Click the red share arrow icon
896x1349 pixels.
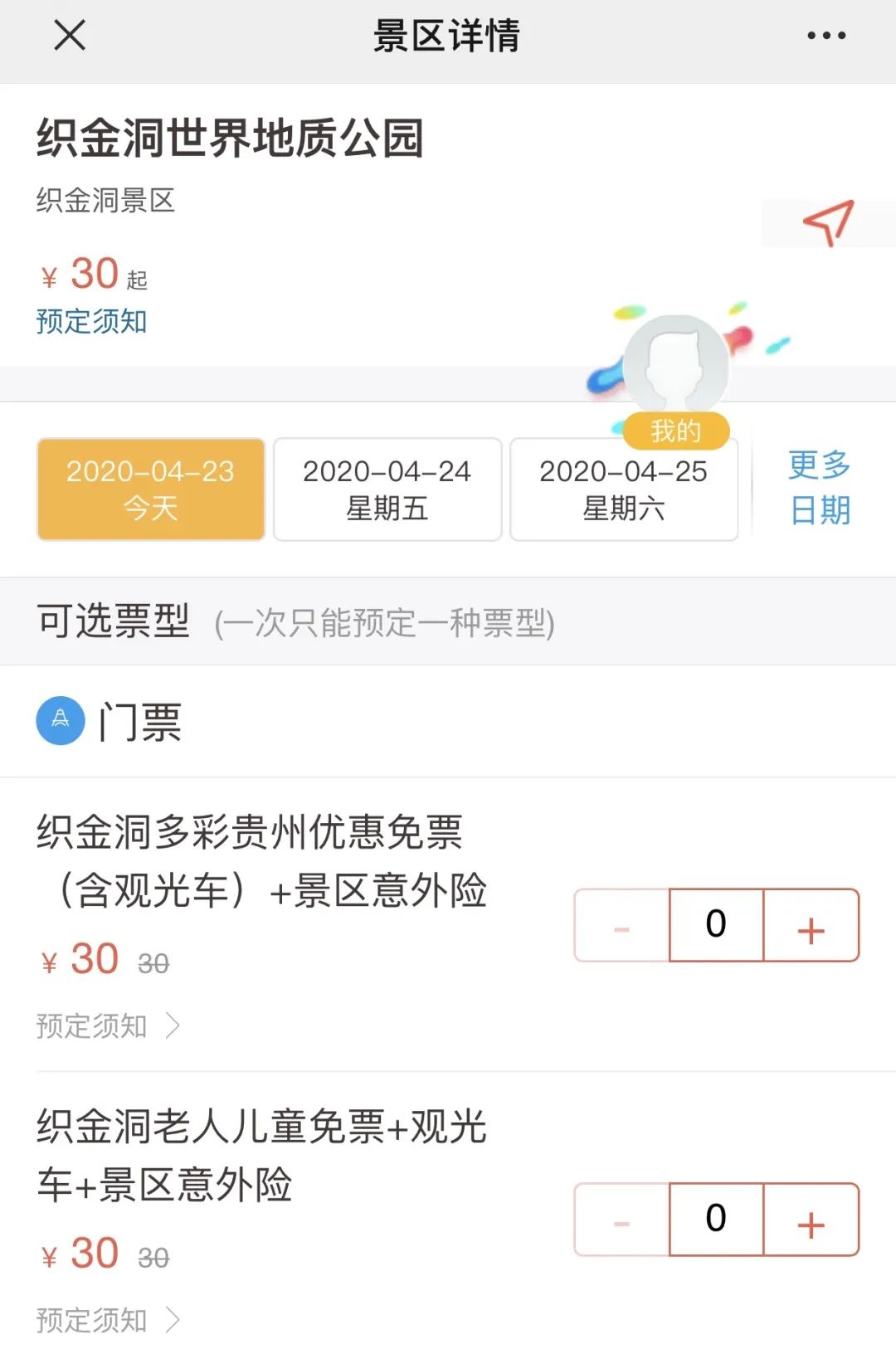coord(828,221)
